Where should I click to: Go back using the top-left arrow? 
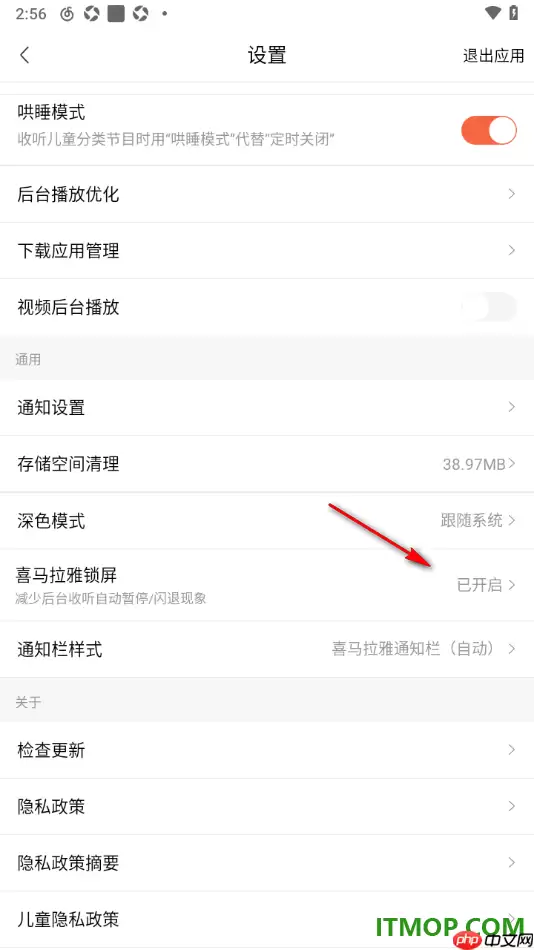(x=24, y=55)
